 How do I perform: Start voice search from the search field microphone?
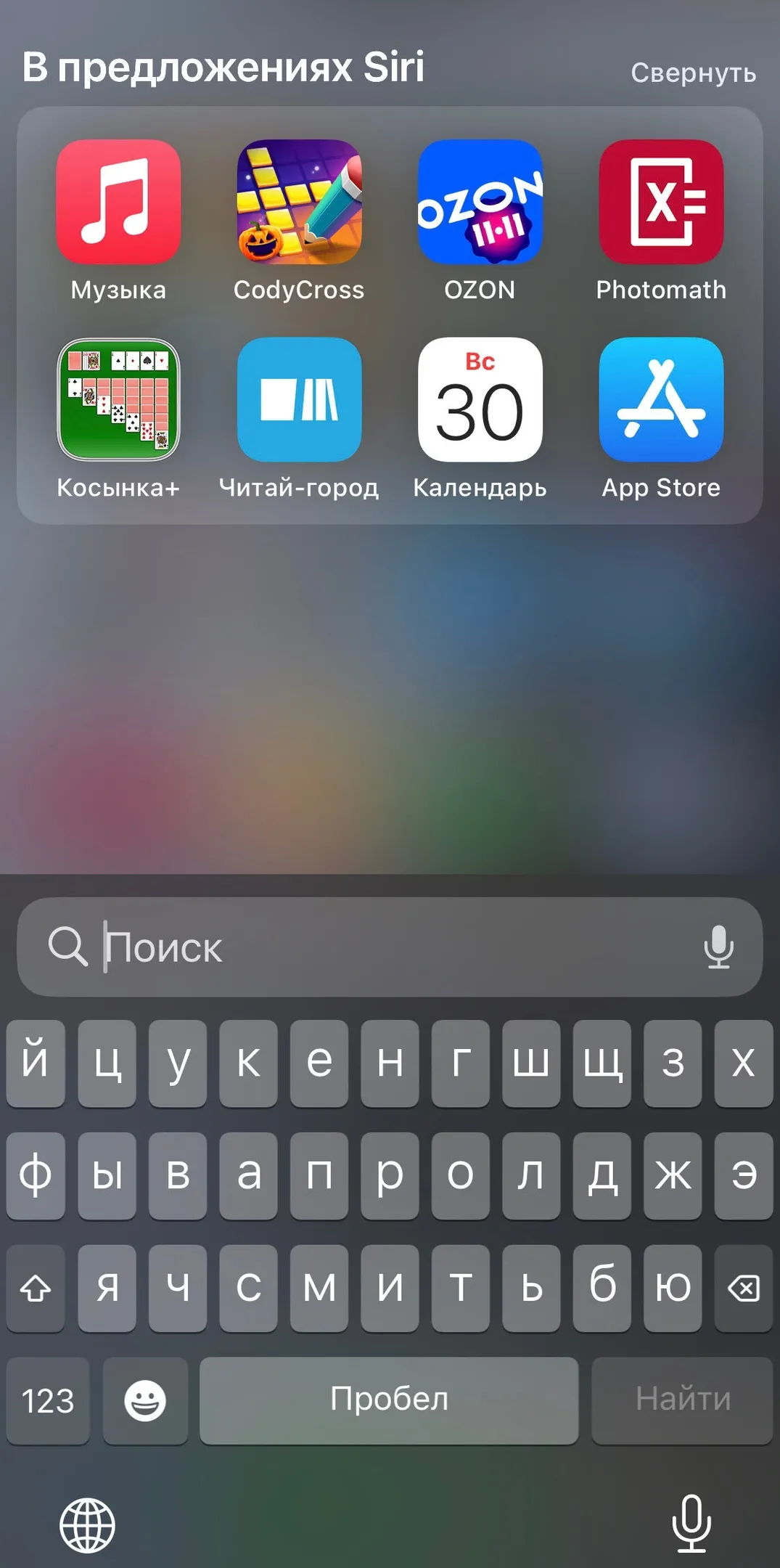point(718,947)
